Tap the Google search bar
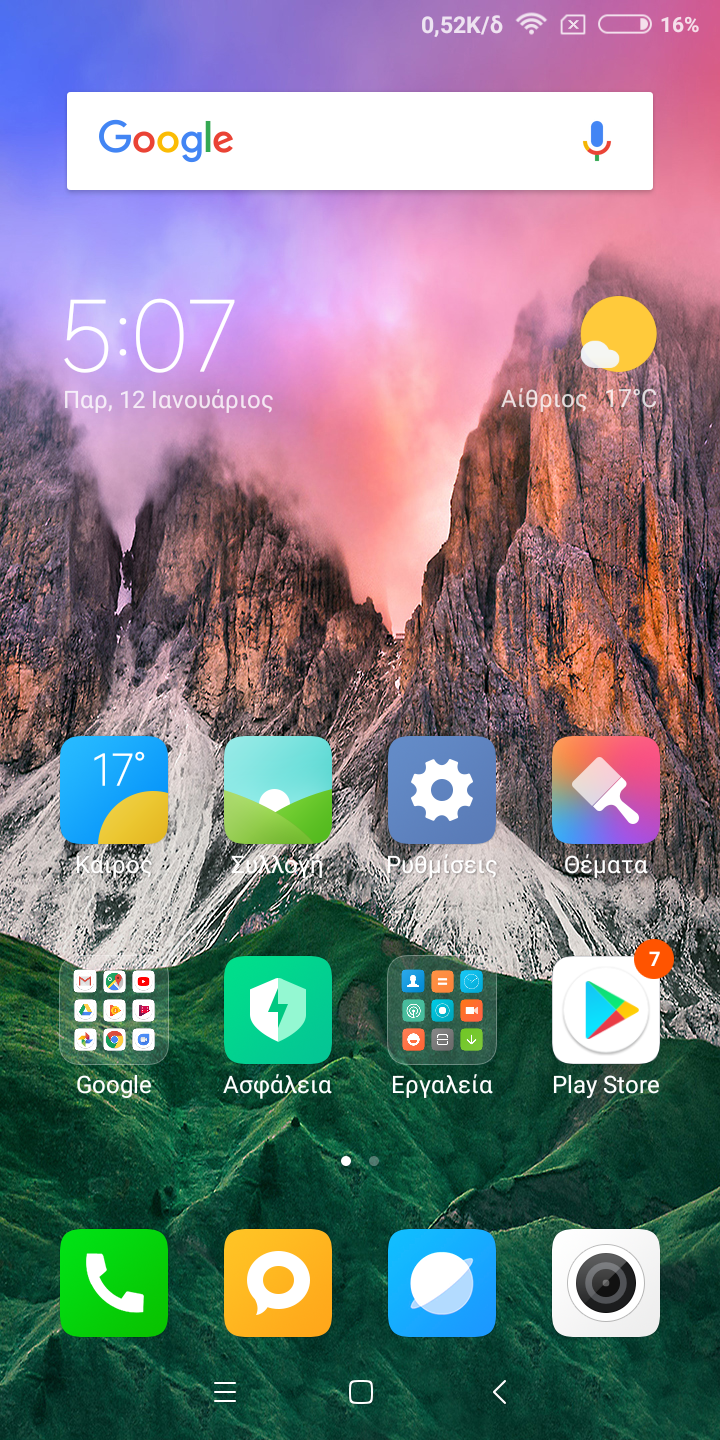 (360, 141)
